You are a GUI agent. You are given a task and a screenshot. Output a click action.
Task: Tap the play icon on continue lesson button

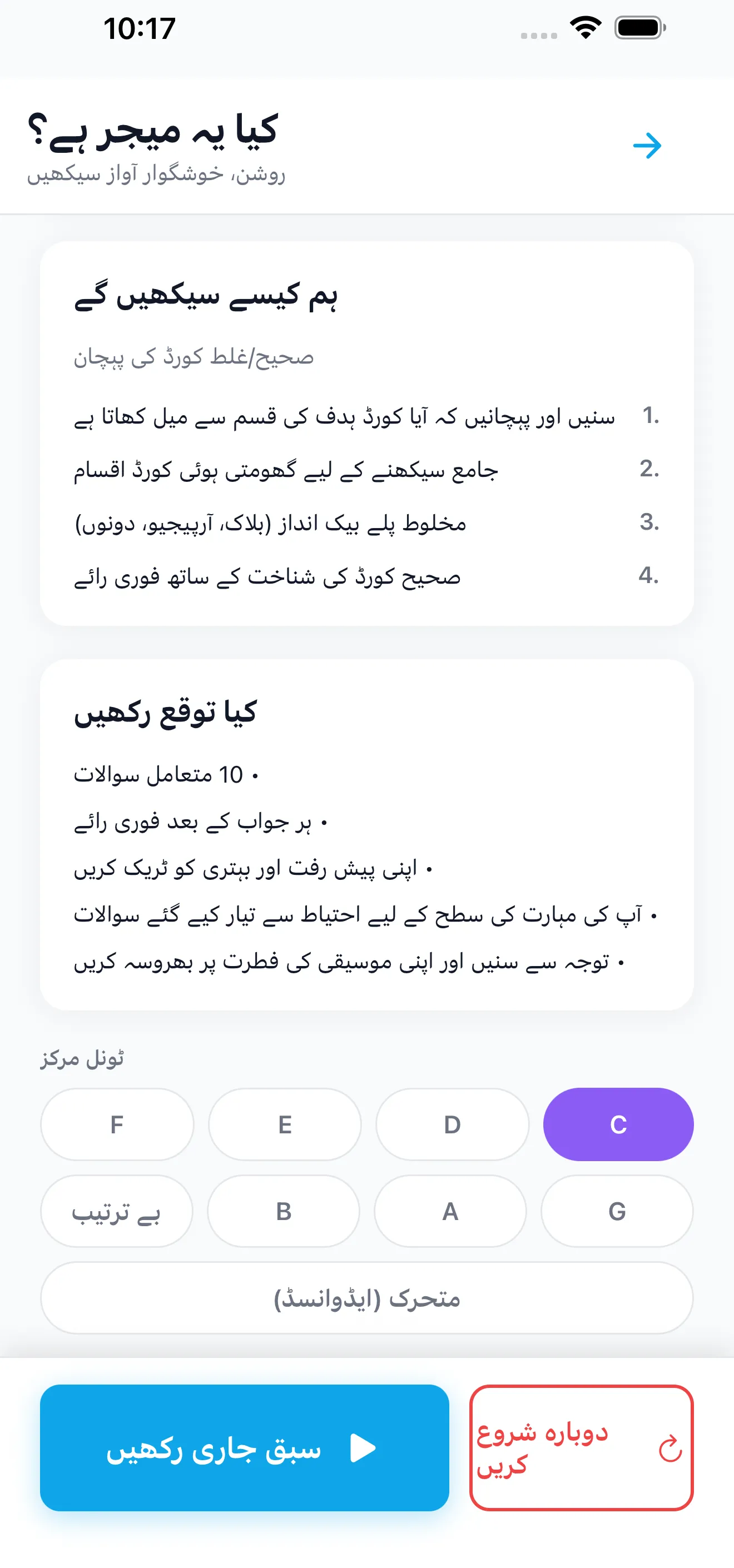click(364, 1448)
